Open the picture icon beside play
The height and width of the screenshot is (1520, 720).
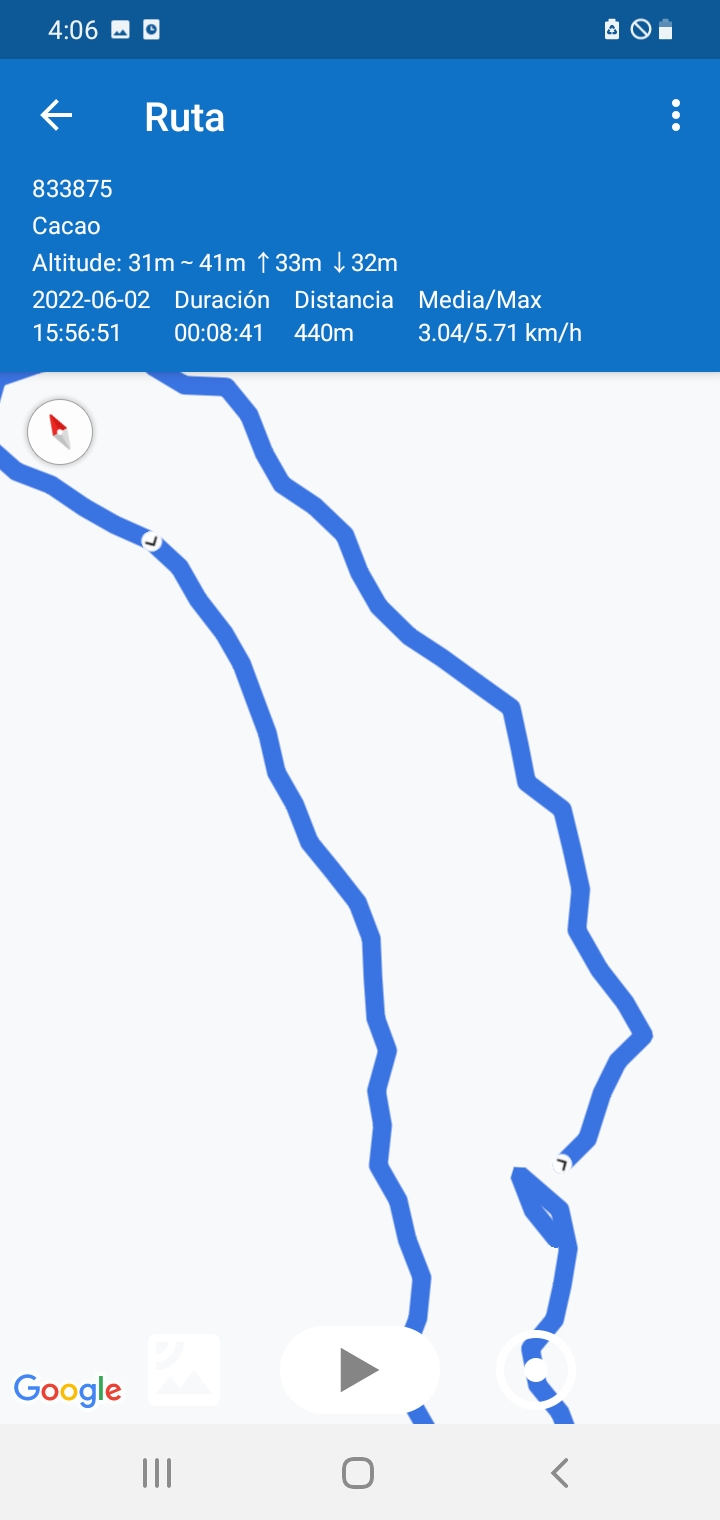pyautogui.click(x=184, y=1369)
